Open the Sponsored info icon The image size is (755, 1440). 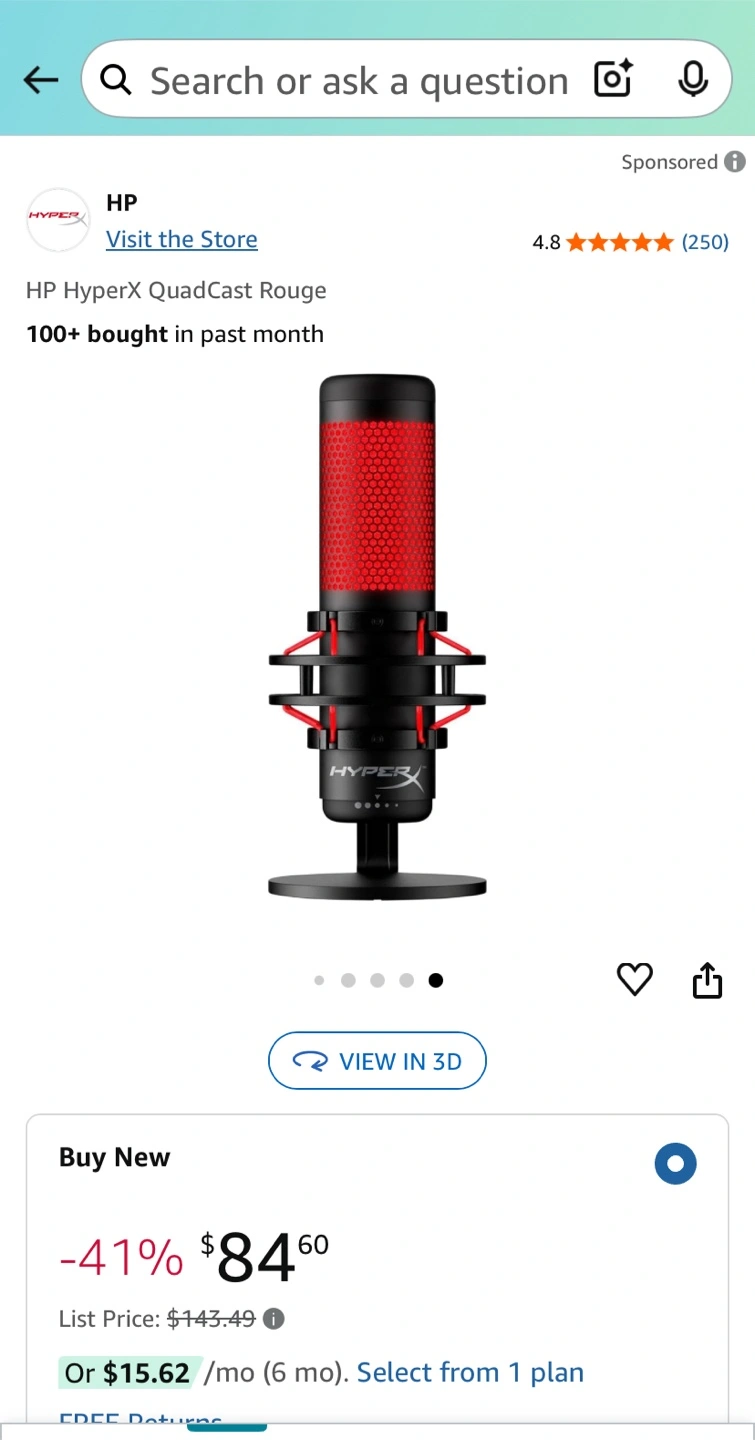point(735,161)
